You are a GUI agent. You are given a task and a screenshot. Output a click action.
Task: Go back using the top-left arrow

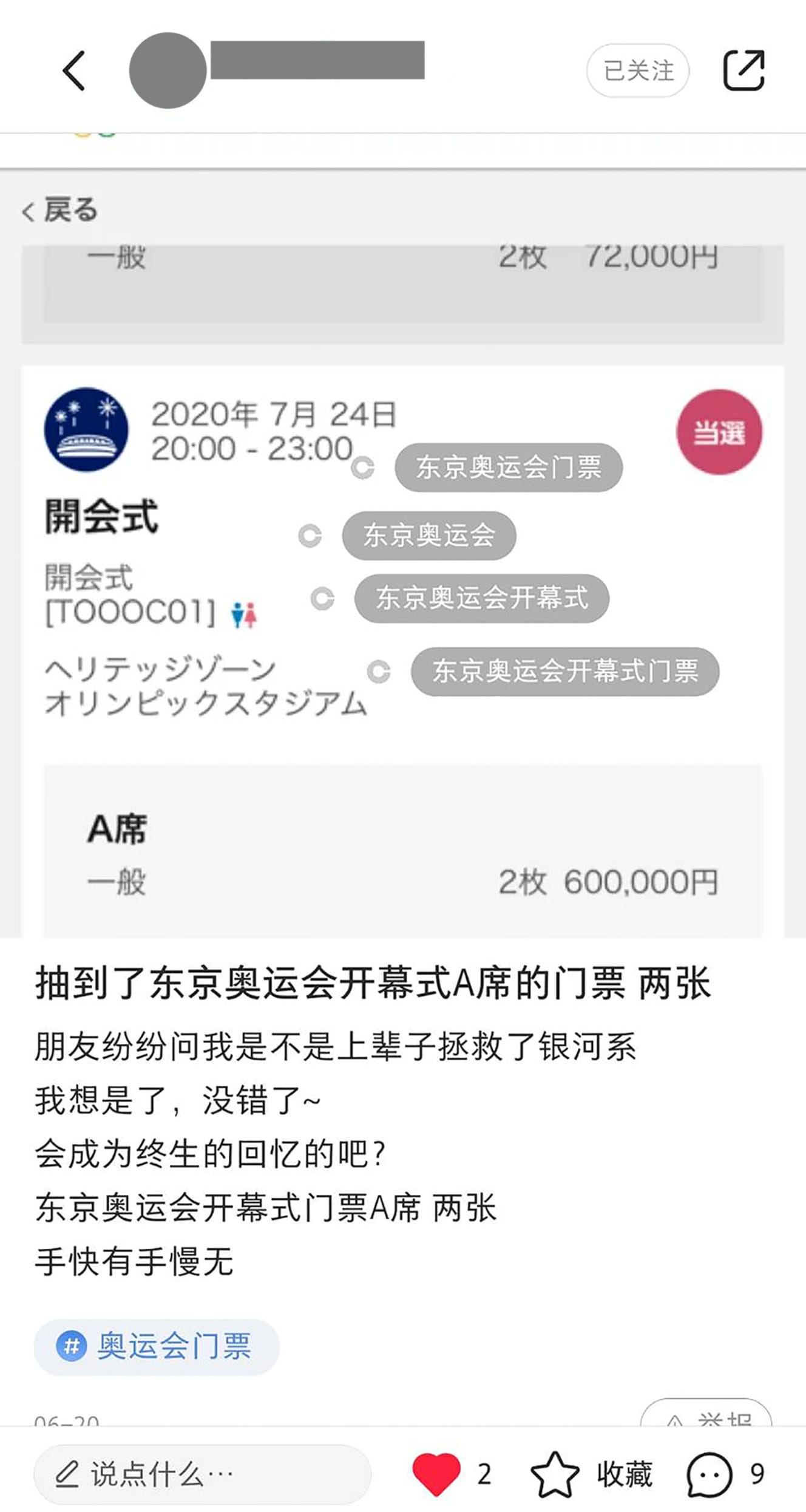pyautogui.click(x=73, y=70)
